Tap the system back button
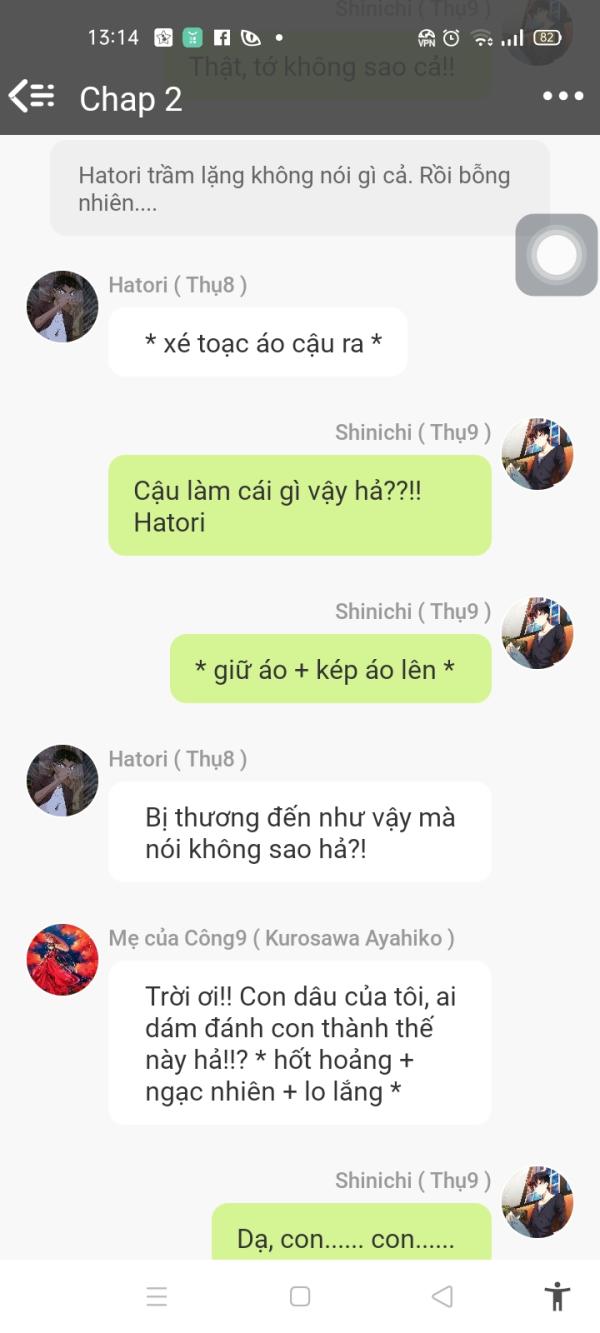 (x=442, y=1297)
